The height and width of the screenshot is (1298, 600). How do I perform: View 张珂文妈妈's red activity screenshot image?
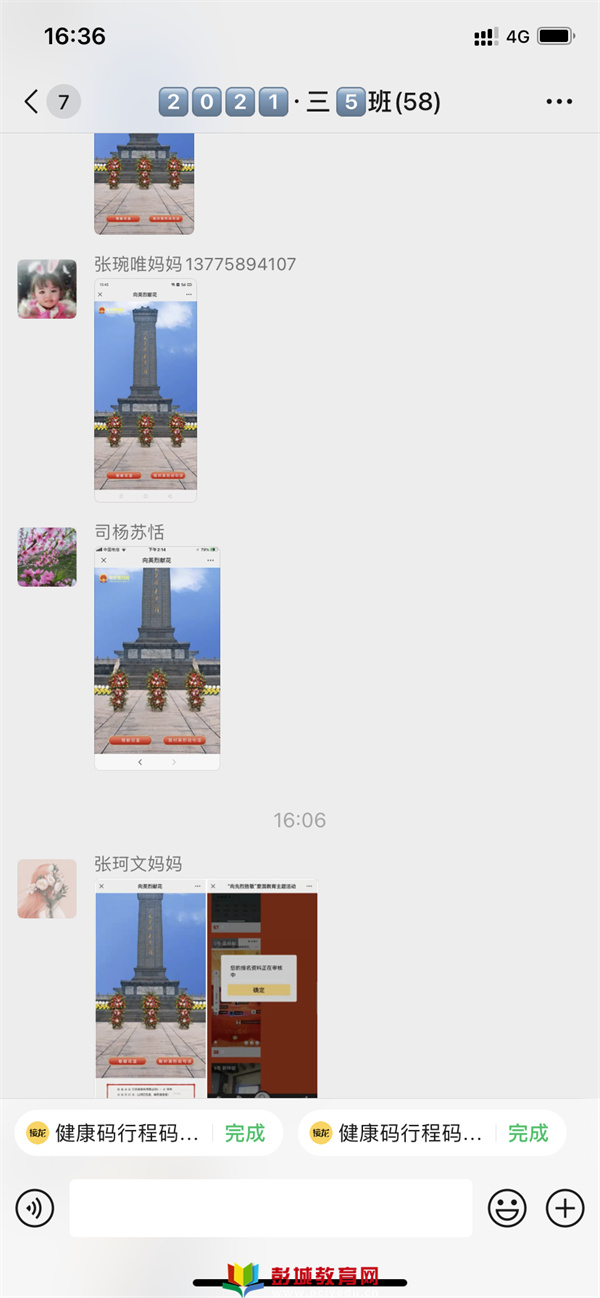(x=262, y=988)
